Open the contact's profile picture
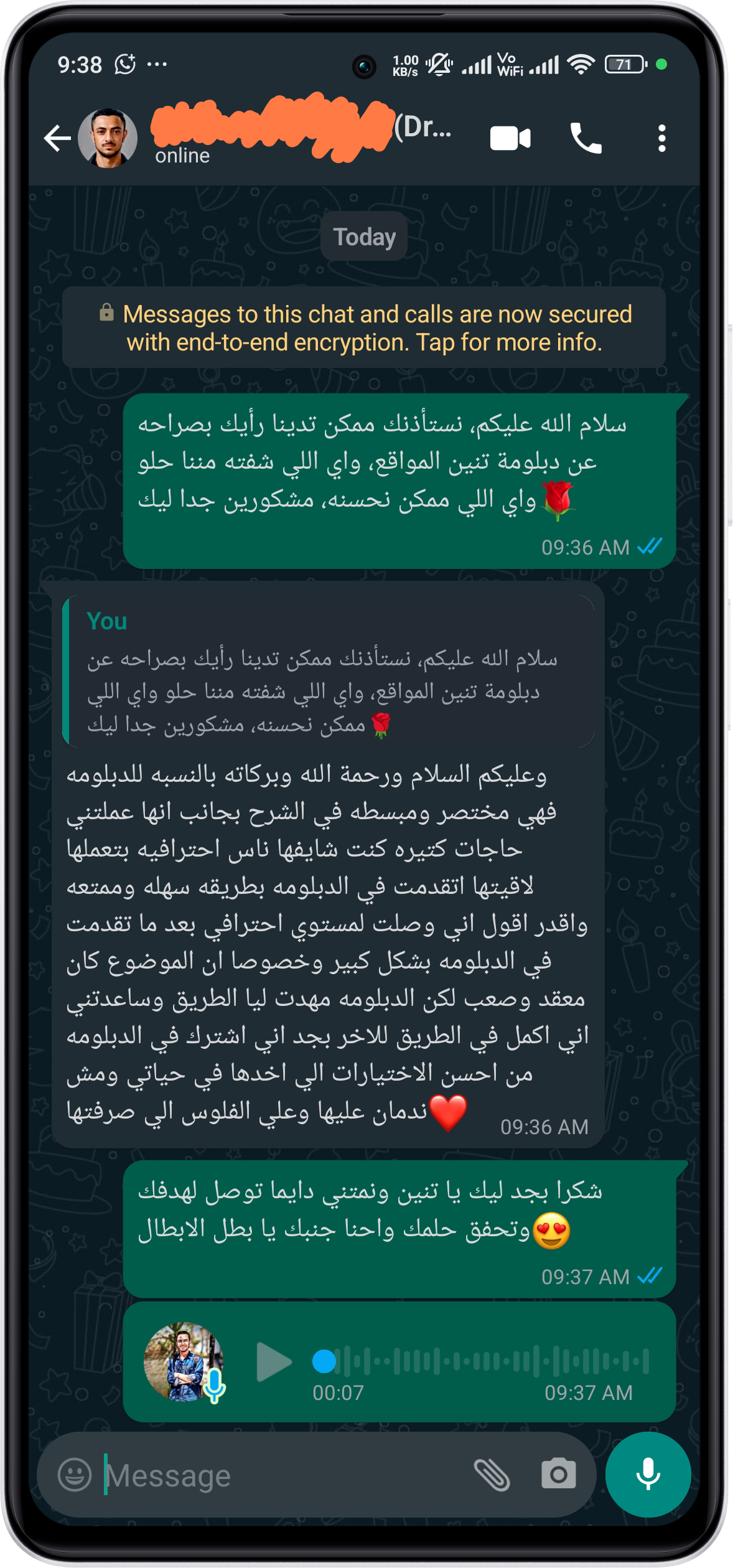 click(108, 138)
